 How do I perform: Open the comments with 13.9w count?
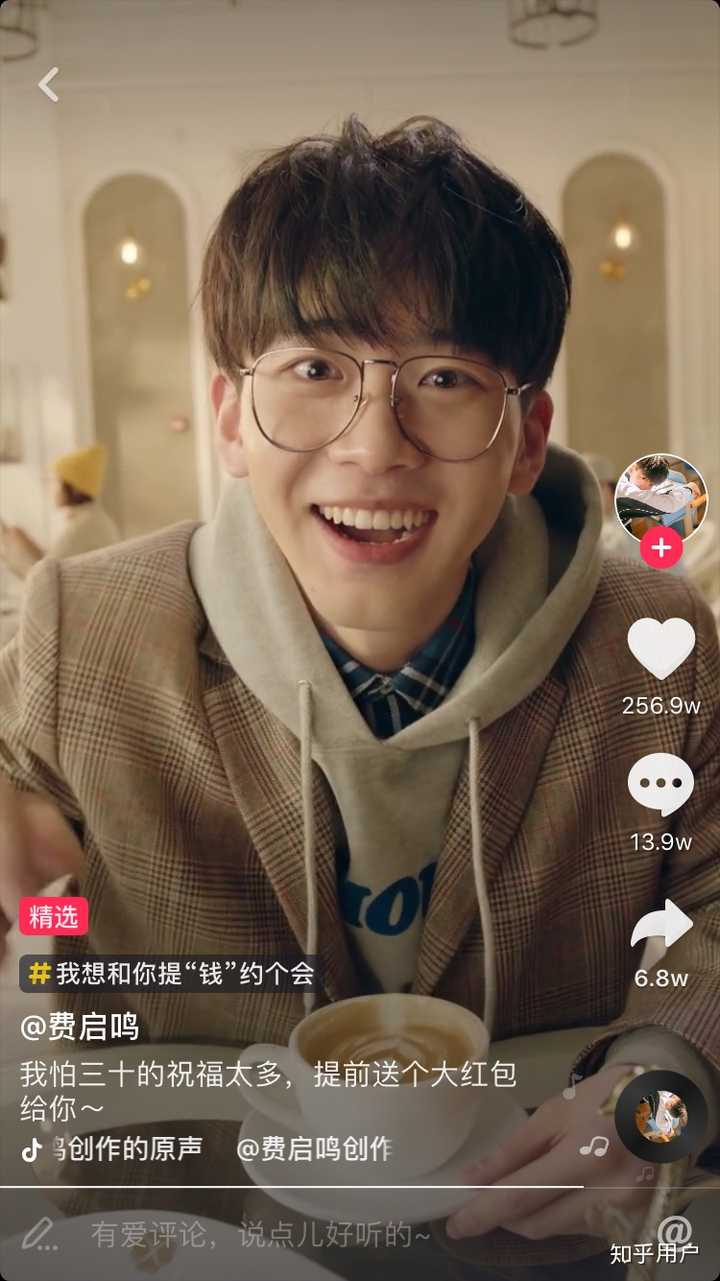click(661, 786)
